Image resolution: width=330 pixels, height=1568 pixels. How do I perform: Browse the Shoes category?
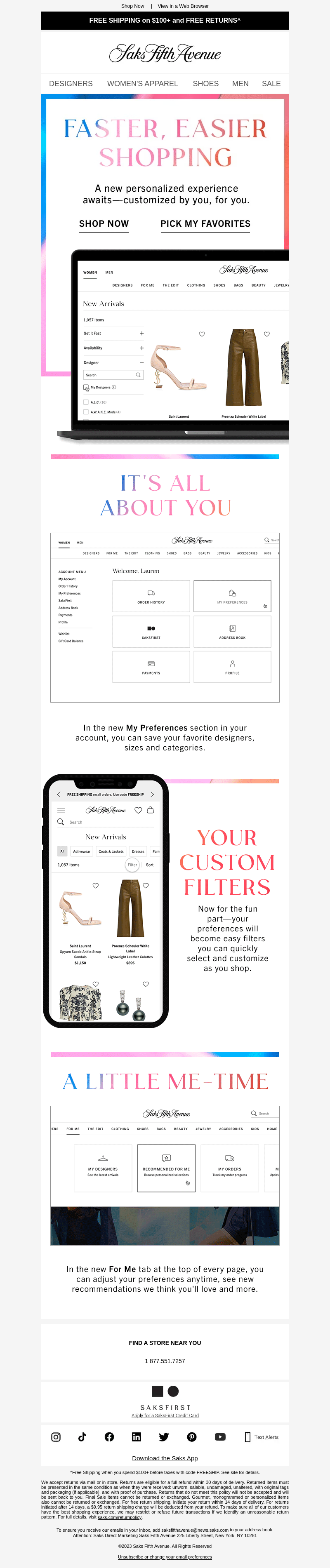[x=205, y=84]
